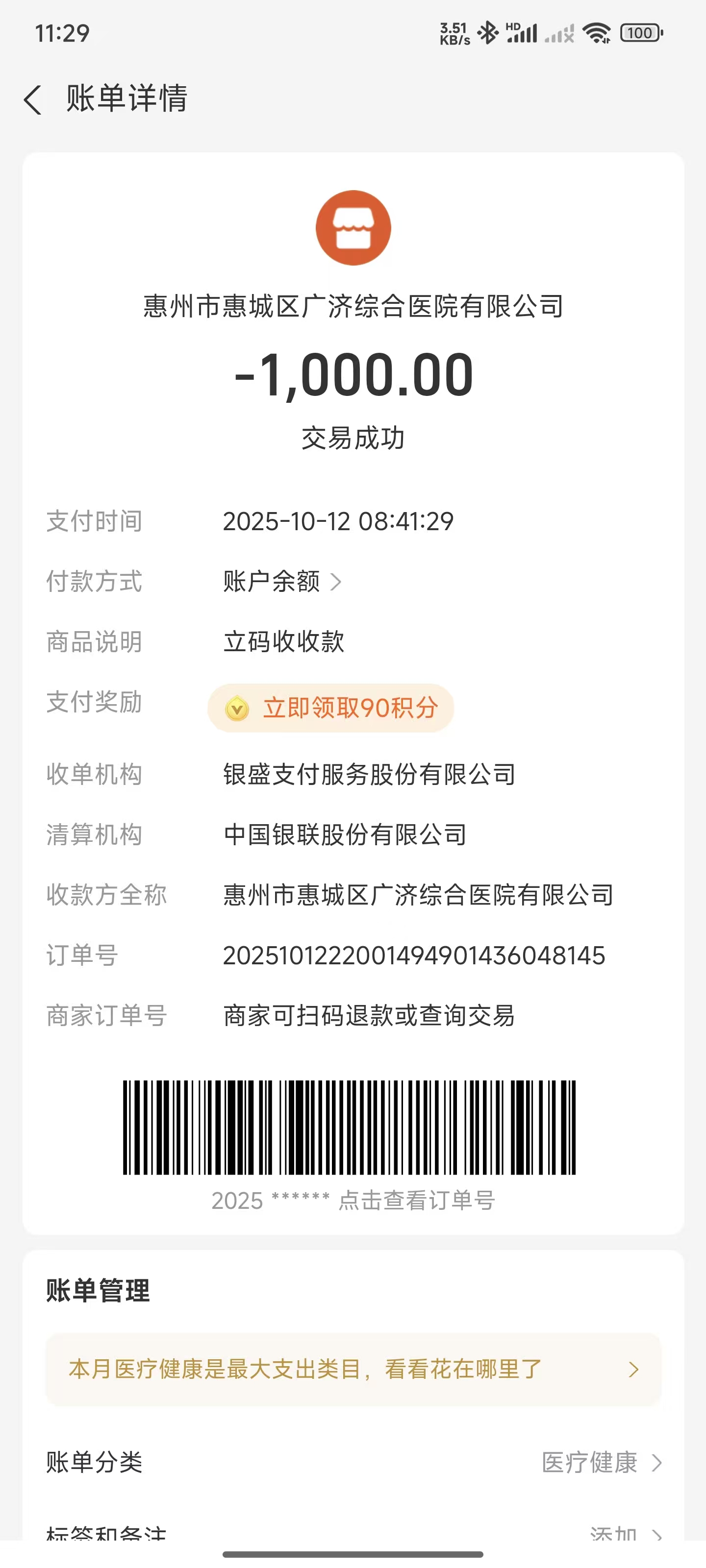Click the back arrow icon

tap(32, 98)
